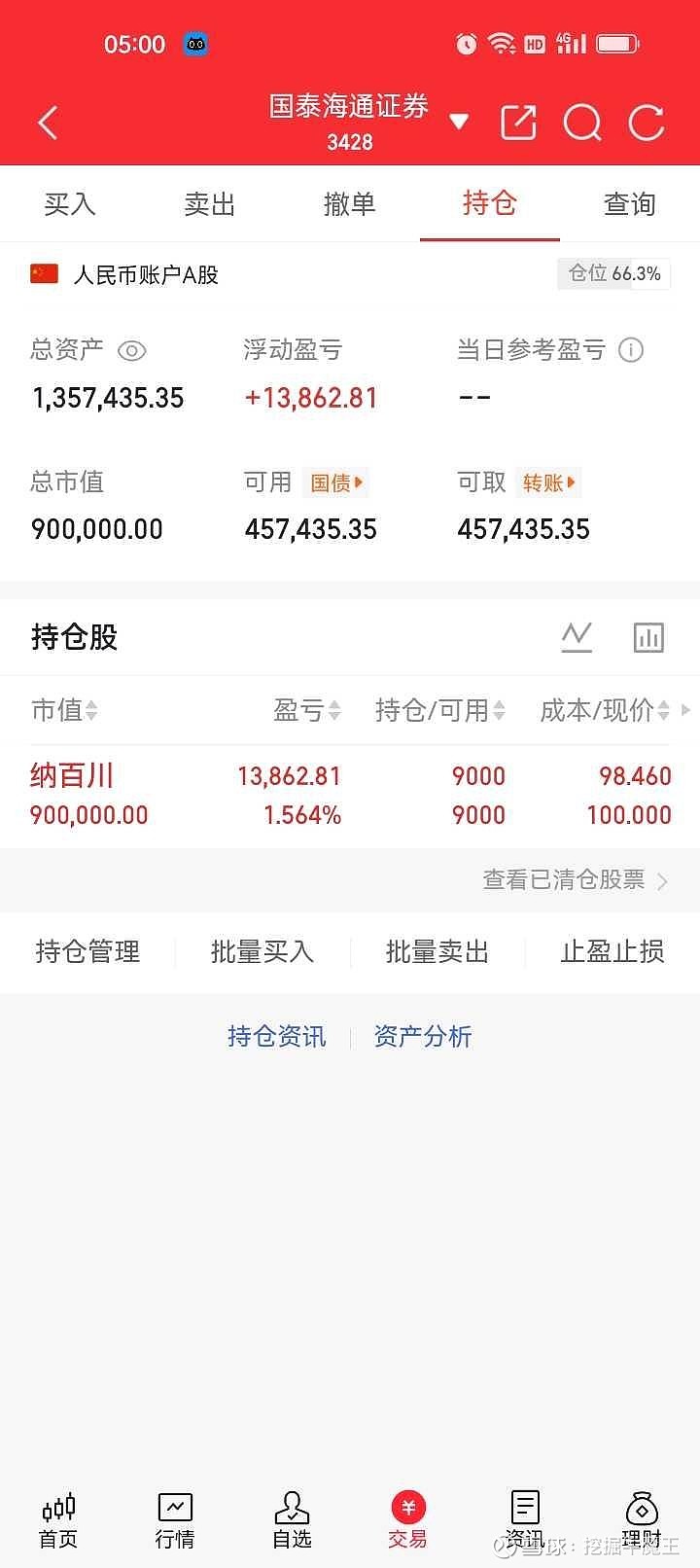
Task: Expand the account selector dropdown arrow
Action: click(x=457, y=123)
